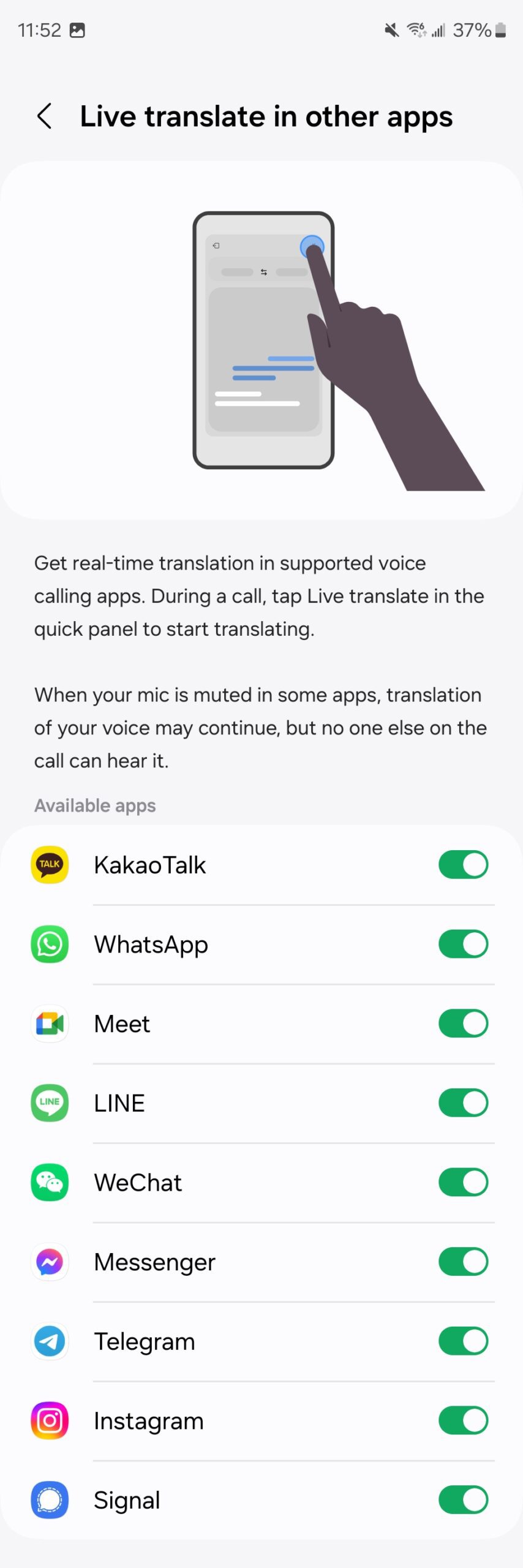The image size is (523, 1568).
Task: Go back from Live translate settings
Action: pos(44,116)
